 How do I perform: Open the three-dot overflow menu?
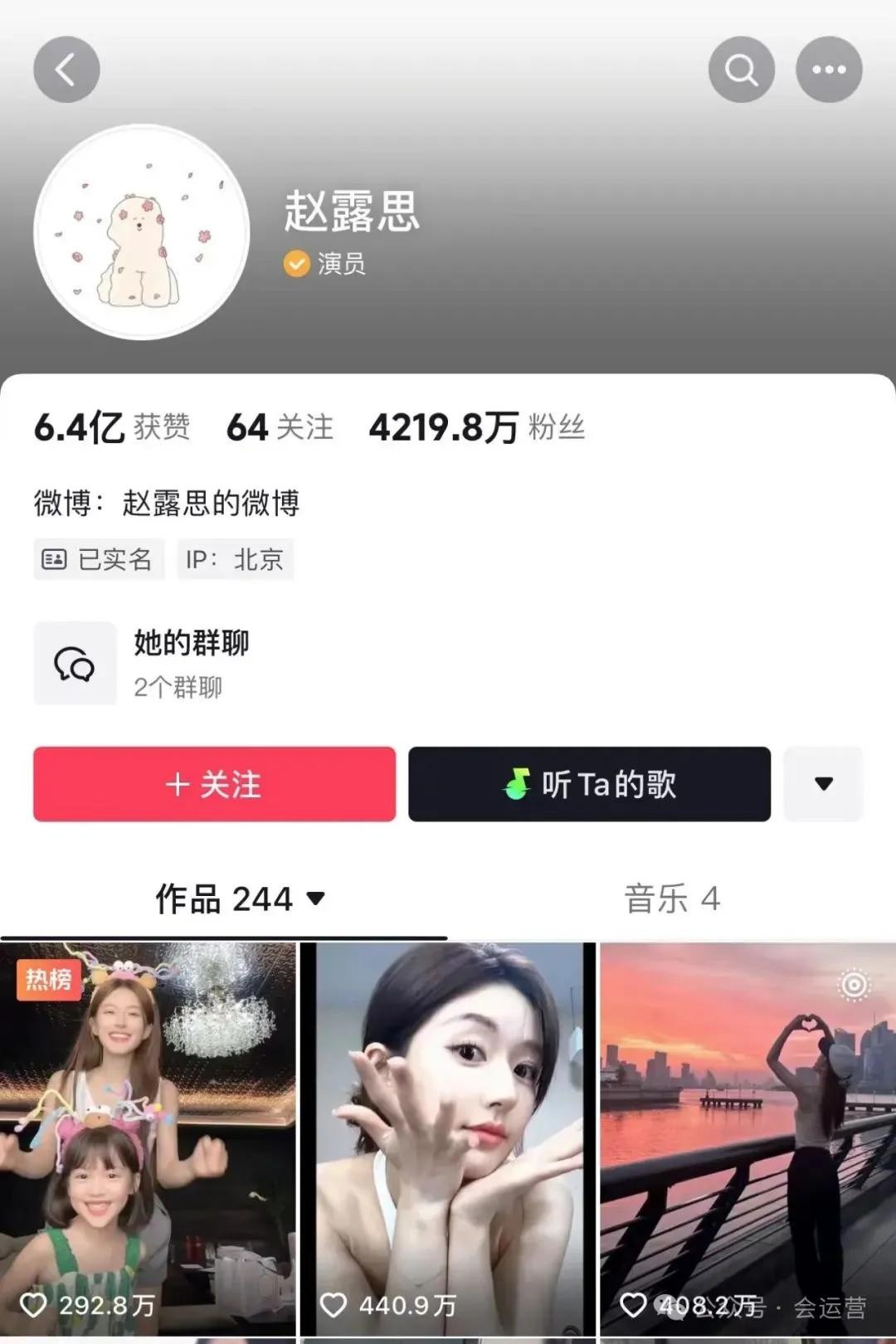click(x=829, y=70)
